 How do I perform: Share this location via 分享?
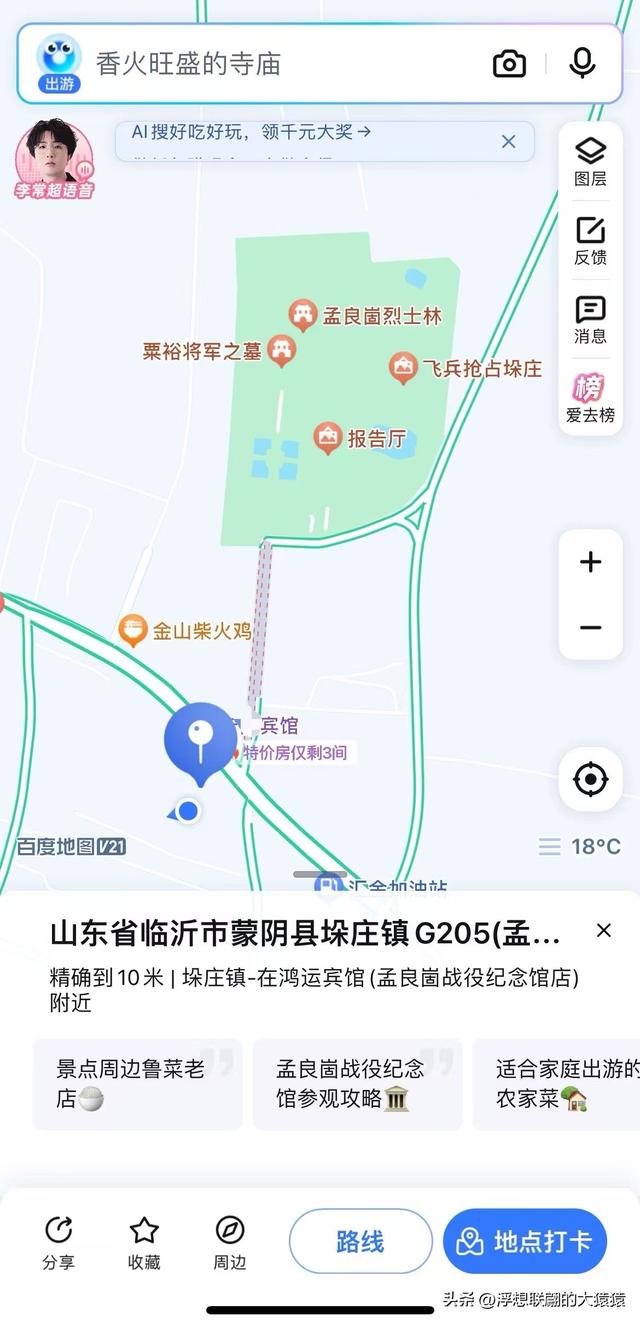(59, 1243)
